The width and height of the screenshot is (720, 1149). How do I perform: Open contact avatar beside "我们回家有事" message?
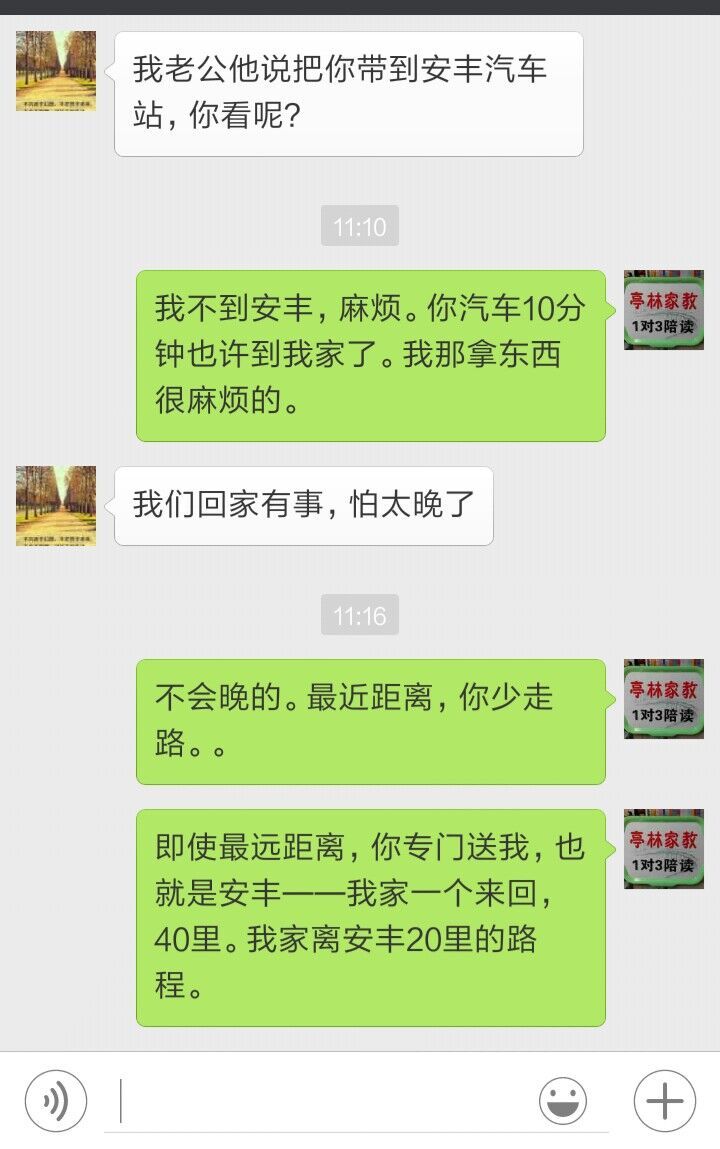[56, 506]
